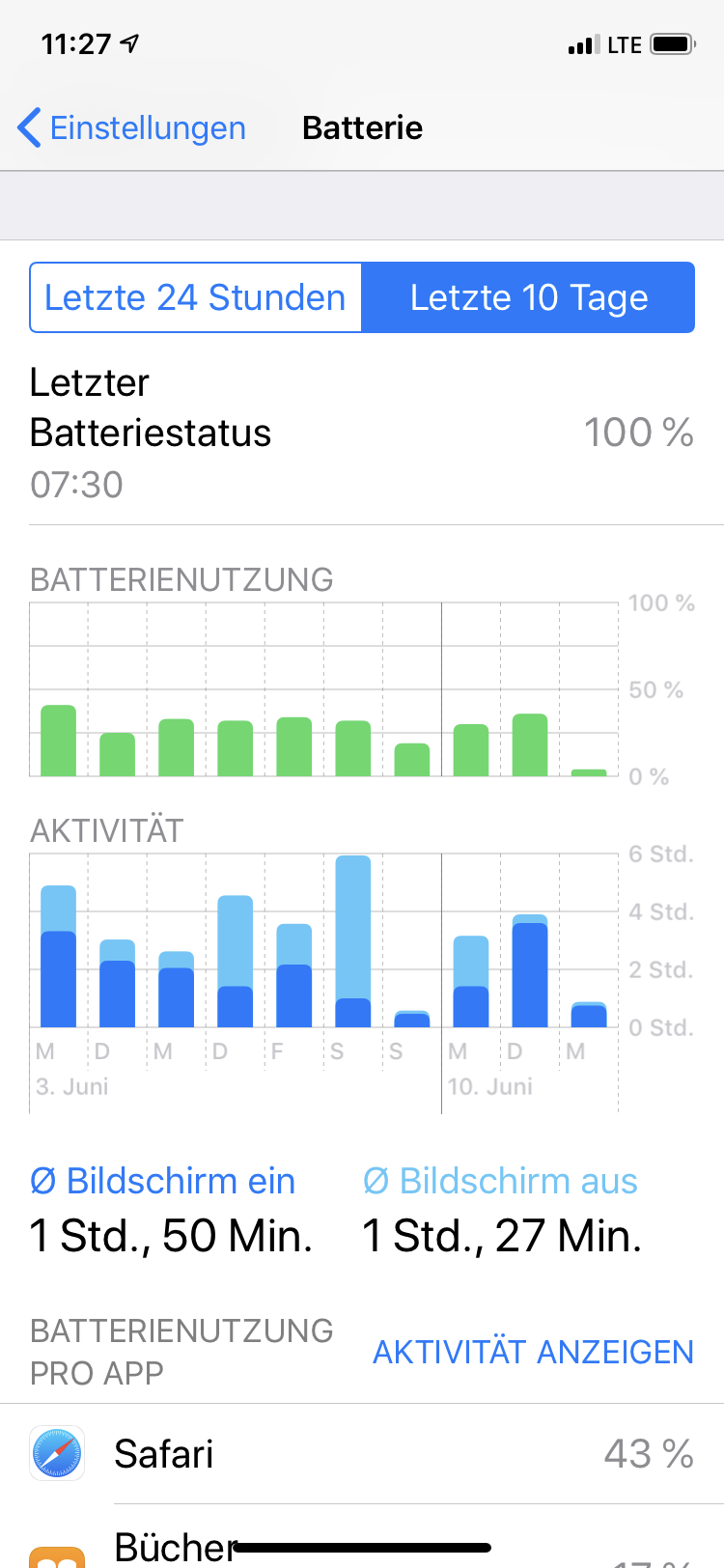
Task: Select the Letzte 10 Tage segment
Action: pos(528,297)
